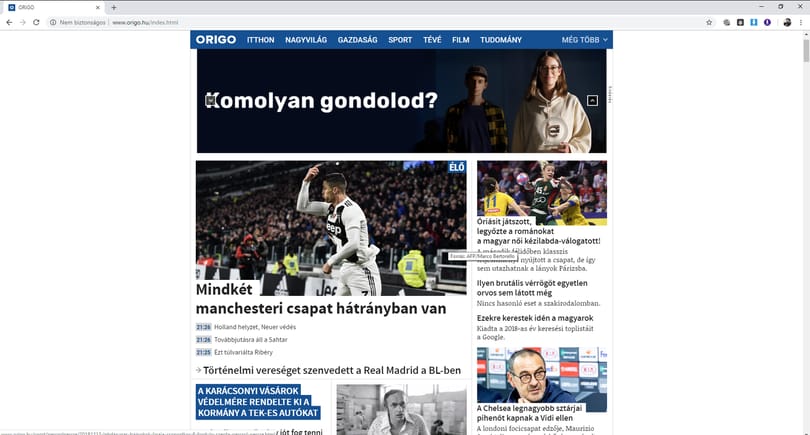Open the handball article about beating Romania
Screen dimensions: 810x435
tap(538, 235)
